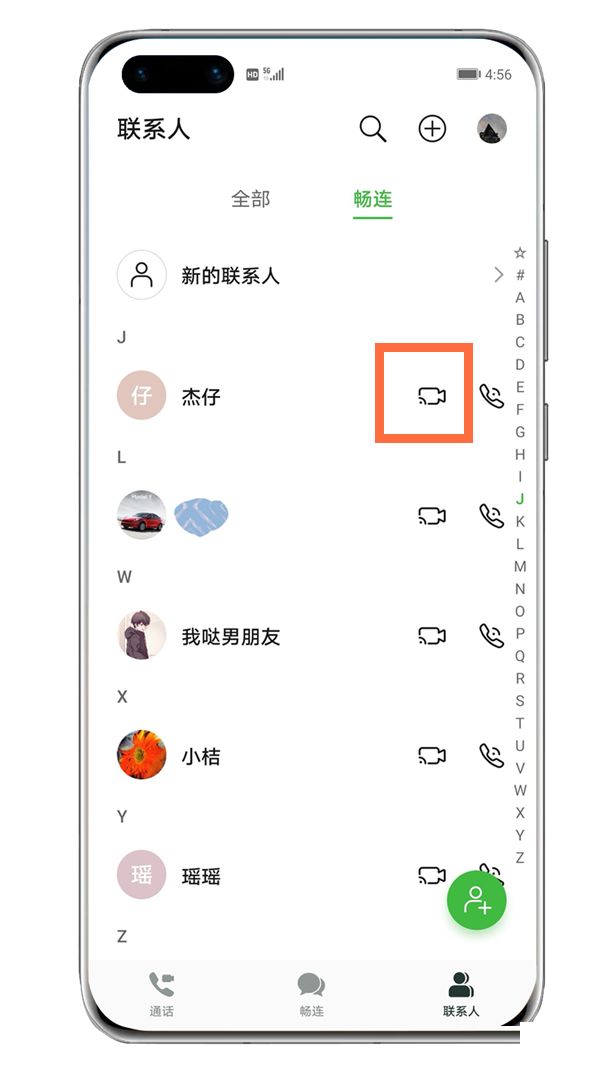
Task: Switch to 通话 bottom tab
Action: 161,994
